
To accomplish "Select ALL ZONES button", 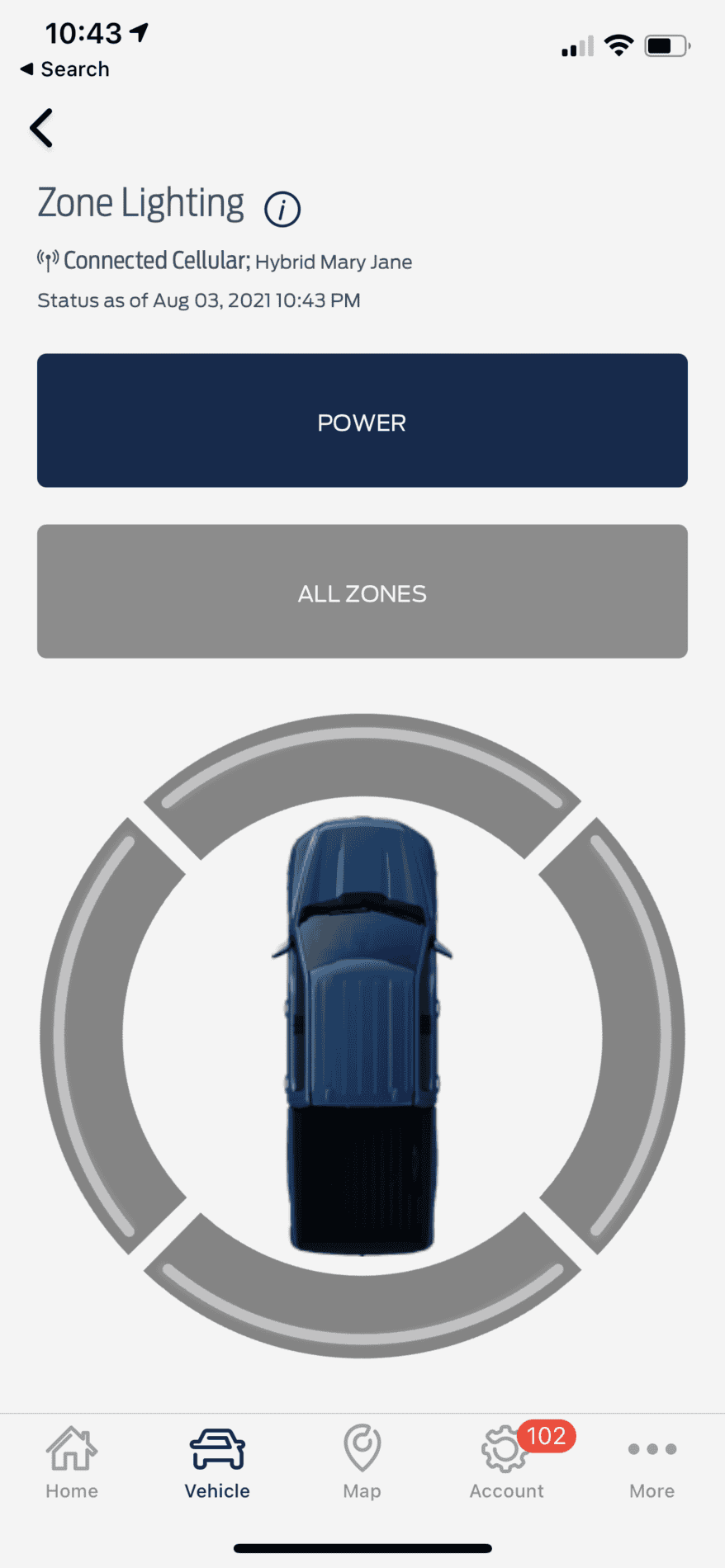I will click(362, 592).
